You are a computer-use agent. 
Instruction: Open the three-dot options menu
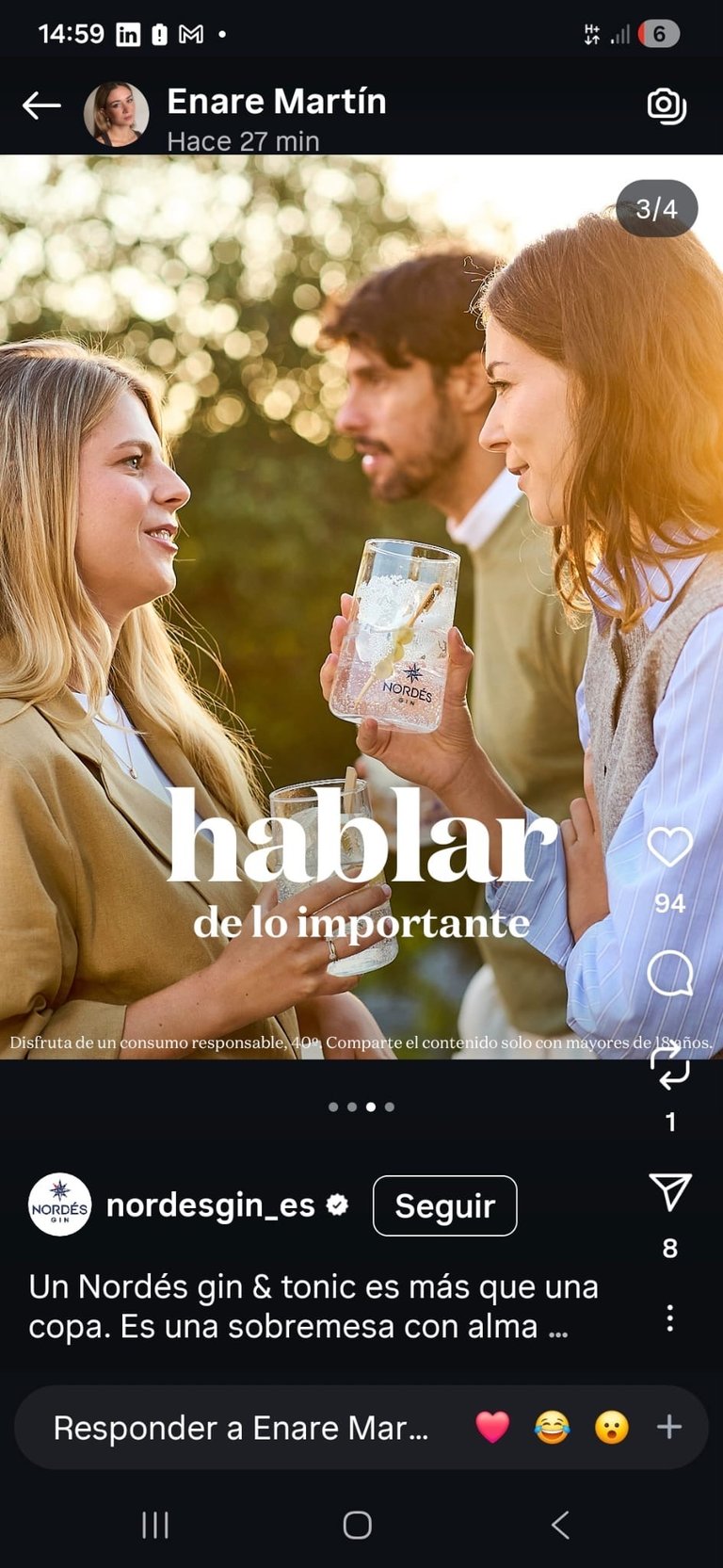[669, 1317]
